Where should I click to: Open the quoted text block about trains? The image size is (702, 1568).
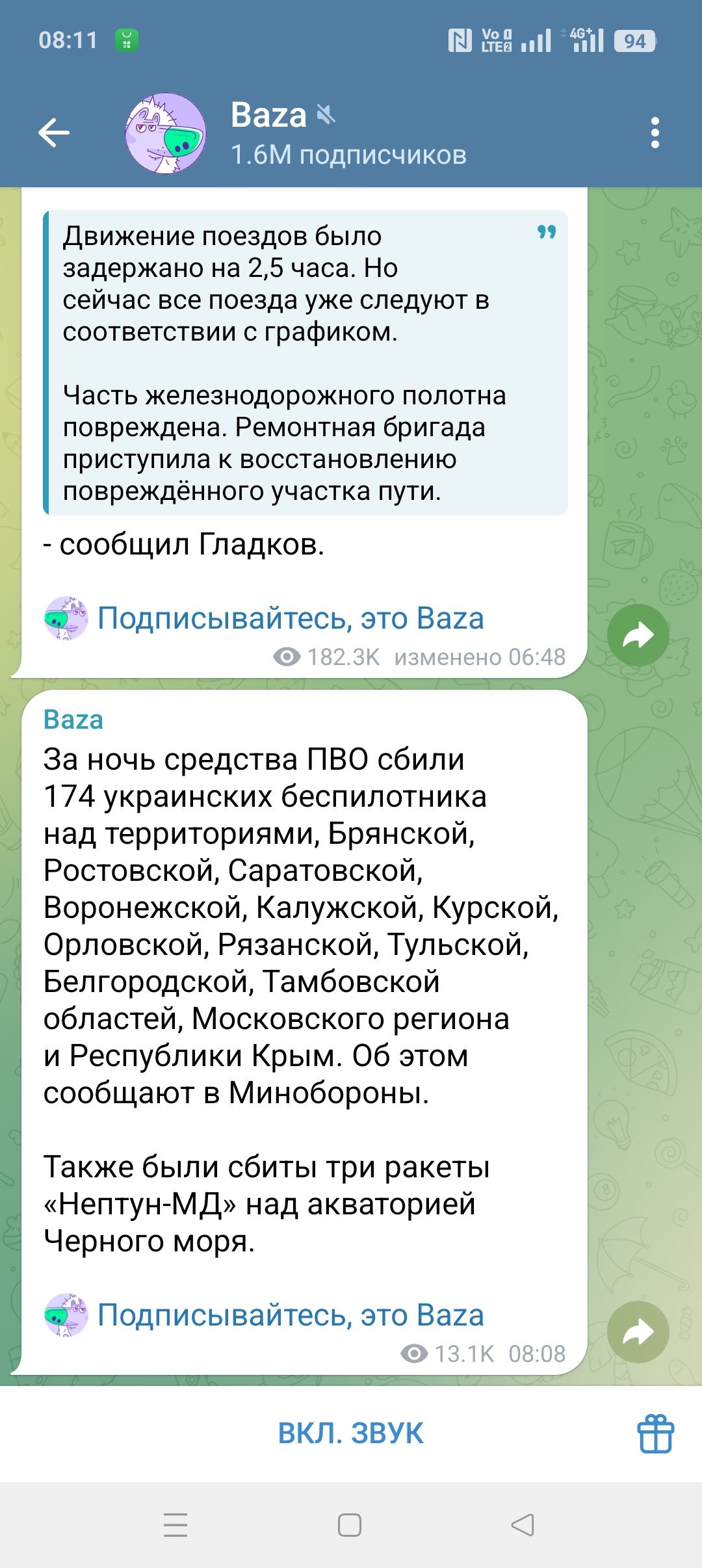click(305, 363)
